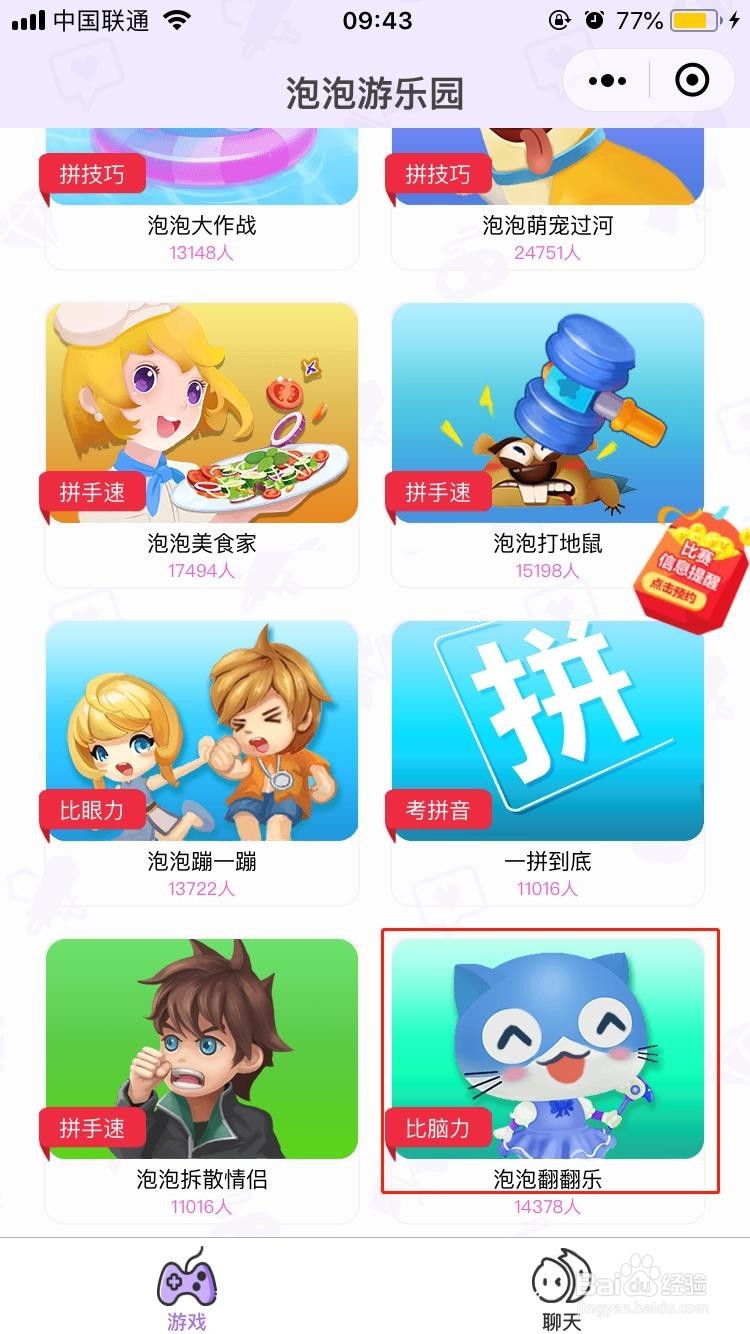Select the 游戏 tab at bottom

click(186, 1290)
